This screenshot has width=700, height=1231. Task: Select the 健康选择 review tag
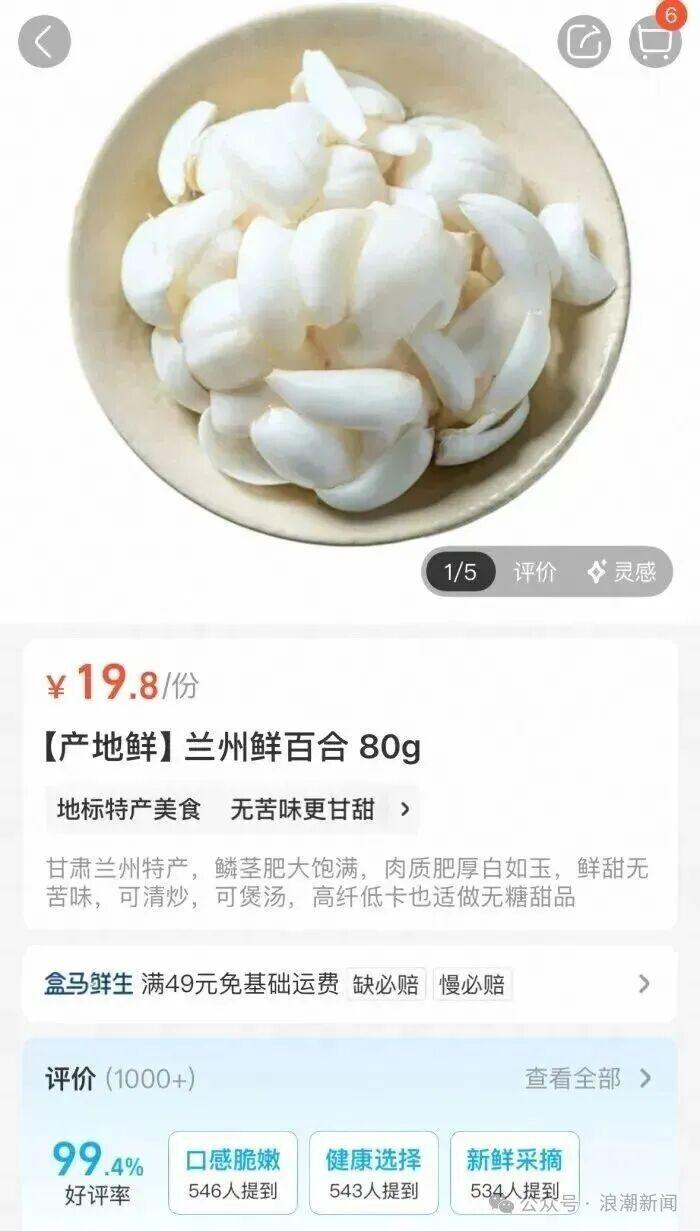(373, 1172)
